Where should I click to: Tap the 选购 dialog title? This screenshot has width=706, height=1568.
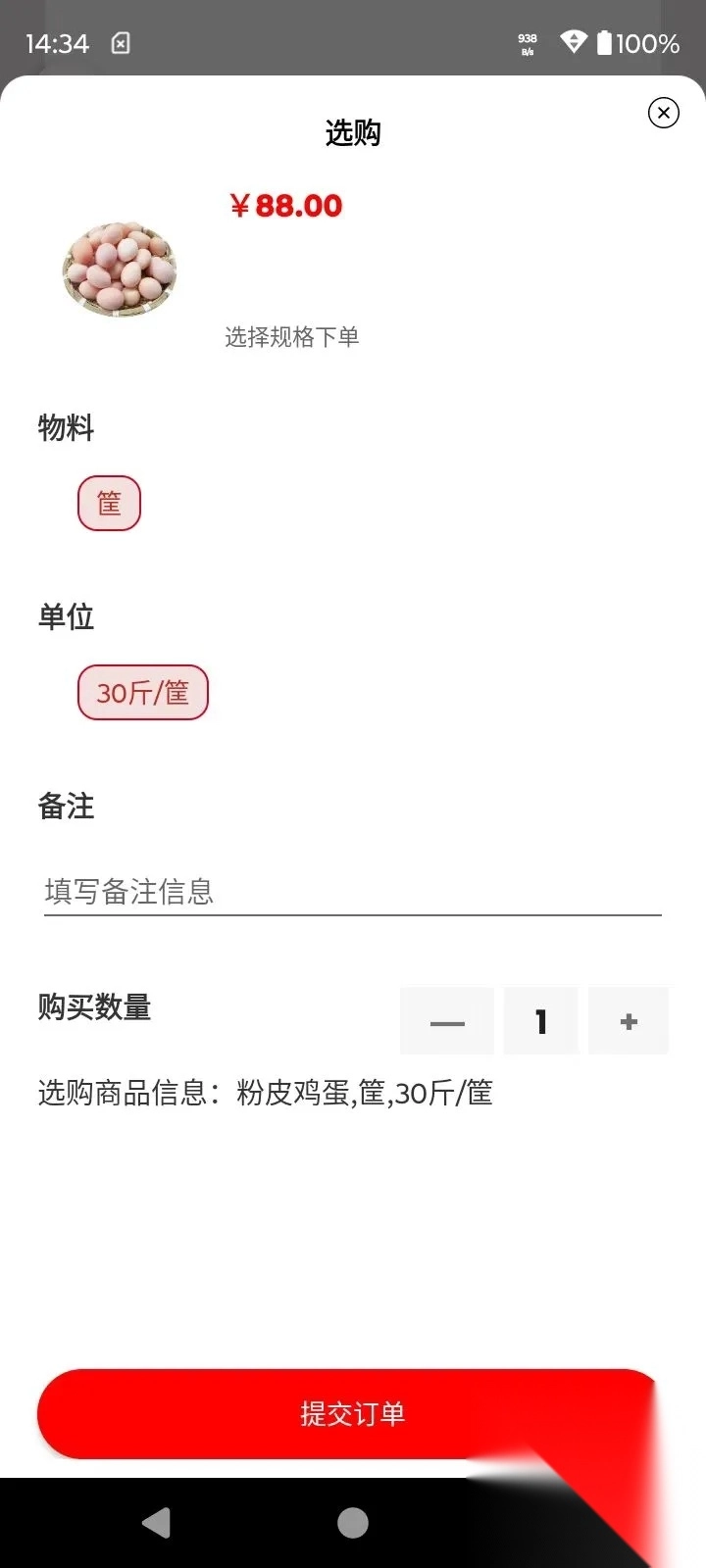352,131
